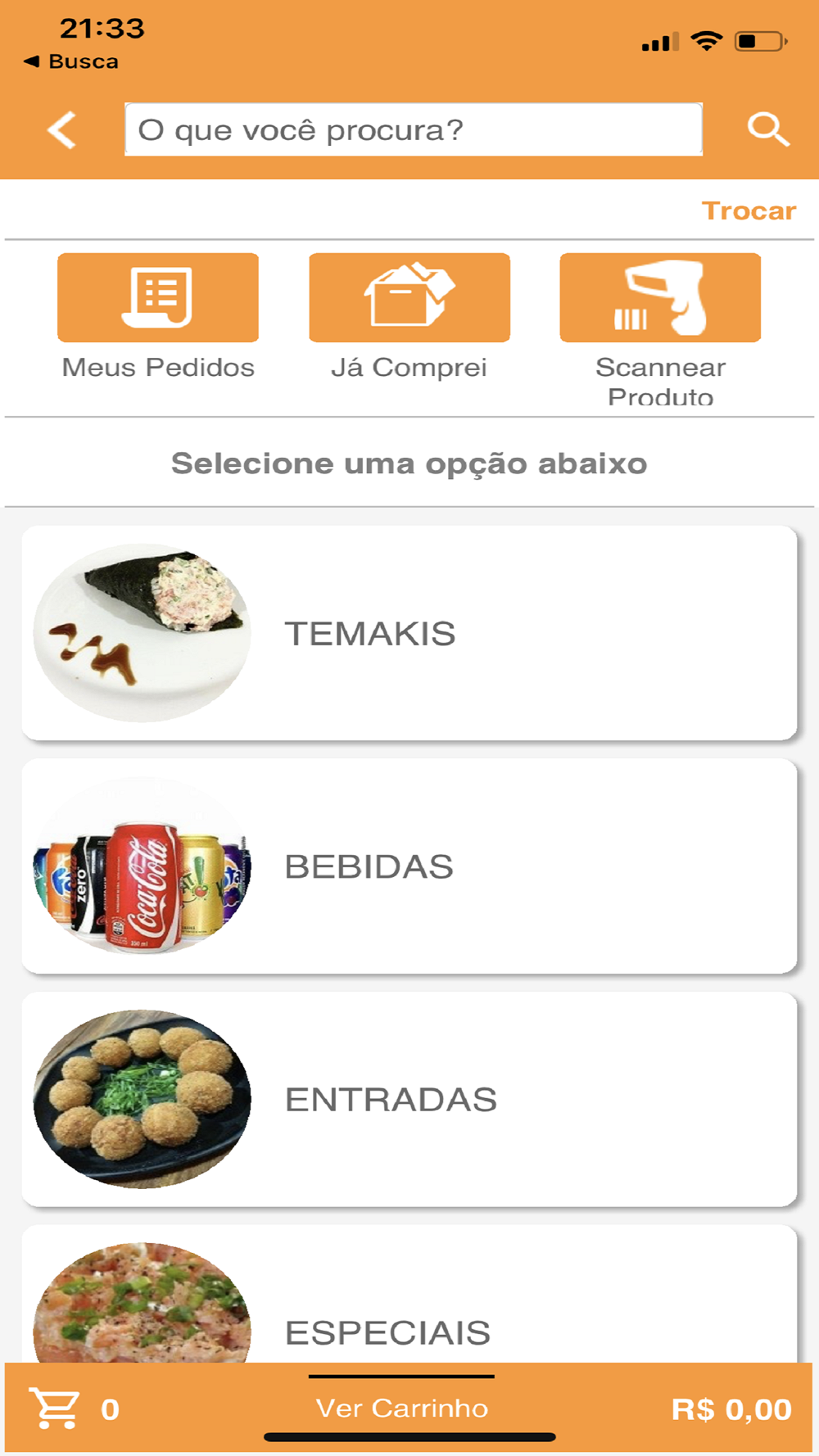The height and width of the screenshot is (1456, 819).
Task: Tap the Trocar link
Action: tap(748, 210)
